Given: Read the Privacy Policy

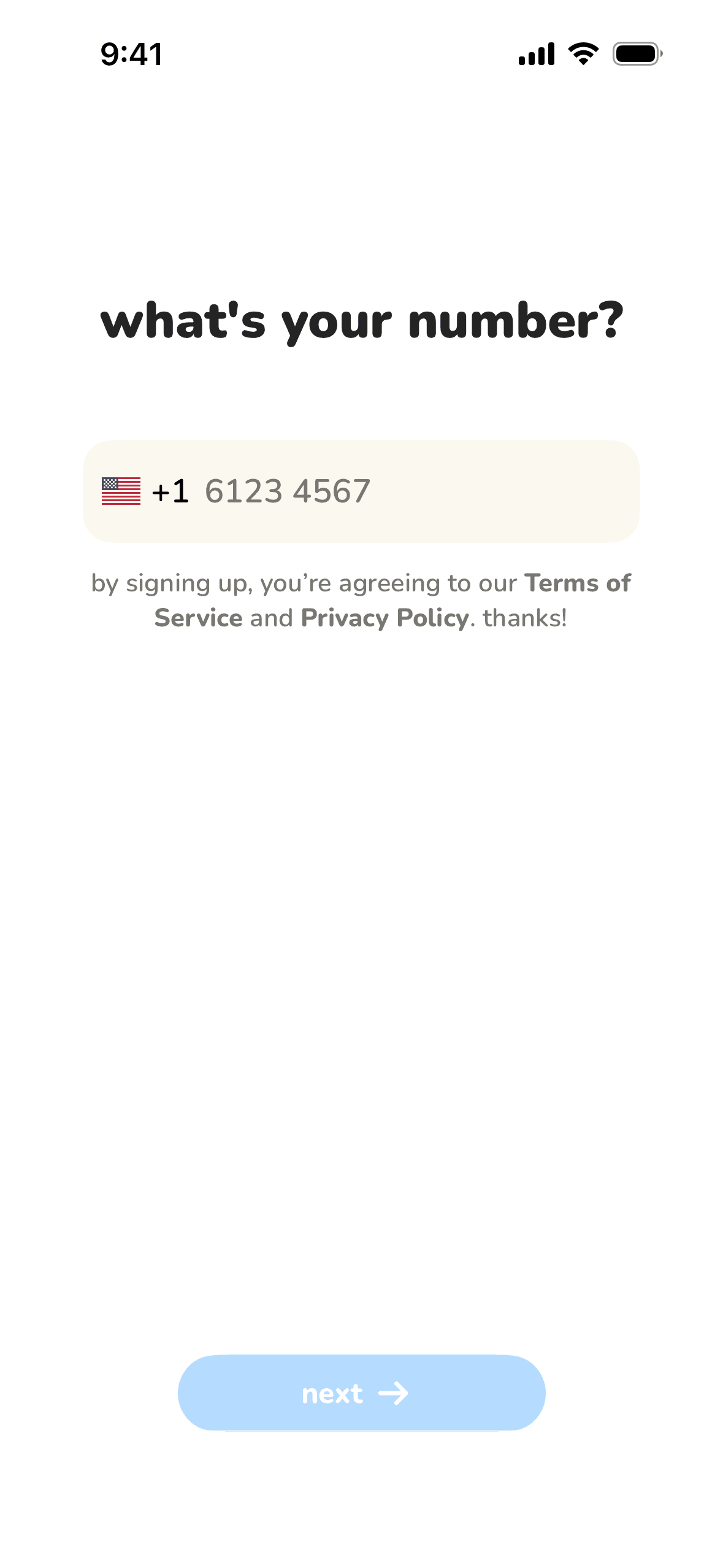Looking at the screenshot, I should 384,618.
